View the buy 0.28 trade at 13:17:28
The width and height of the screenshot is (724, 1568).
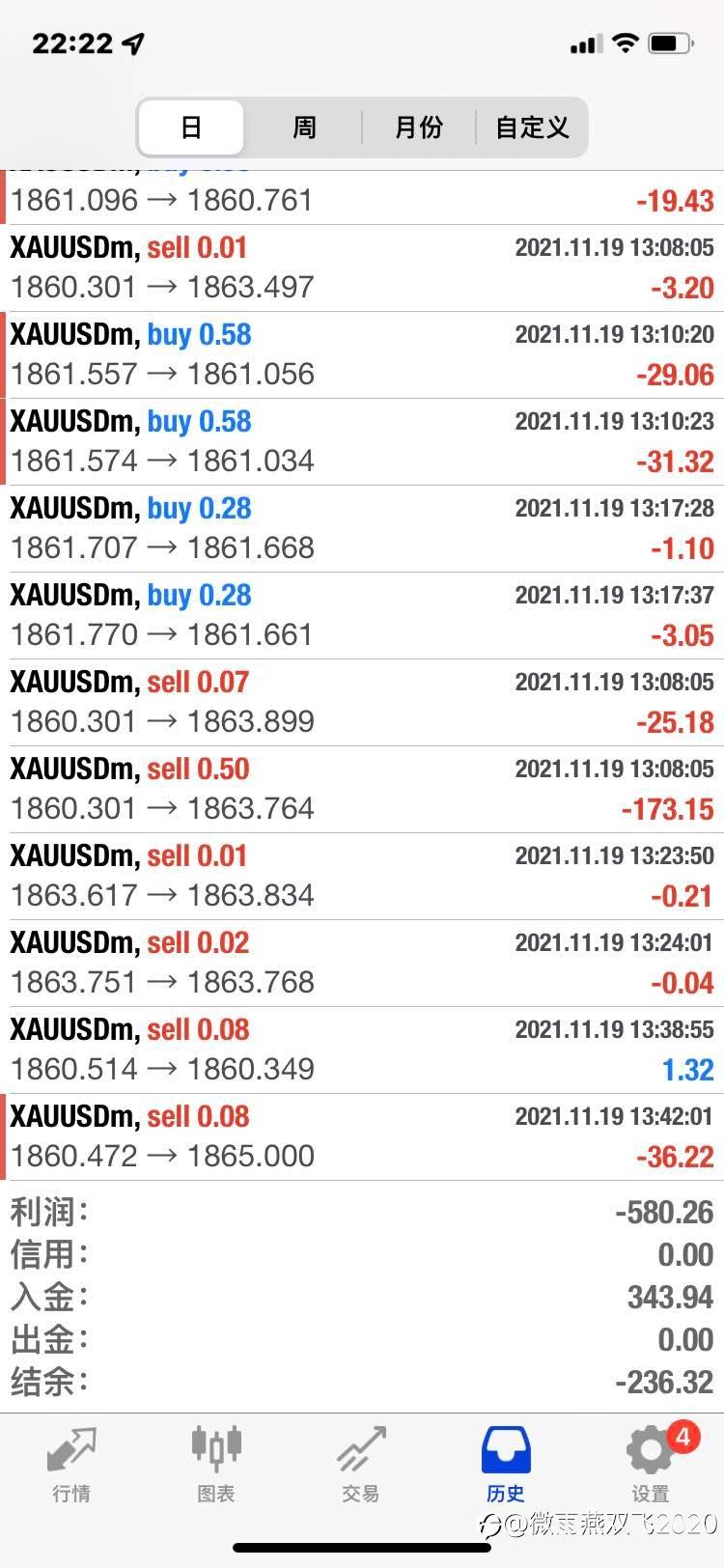[362, 529]
